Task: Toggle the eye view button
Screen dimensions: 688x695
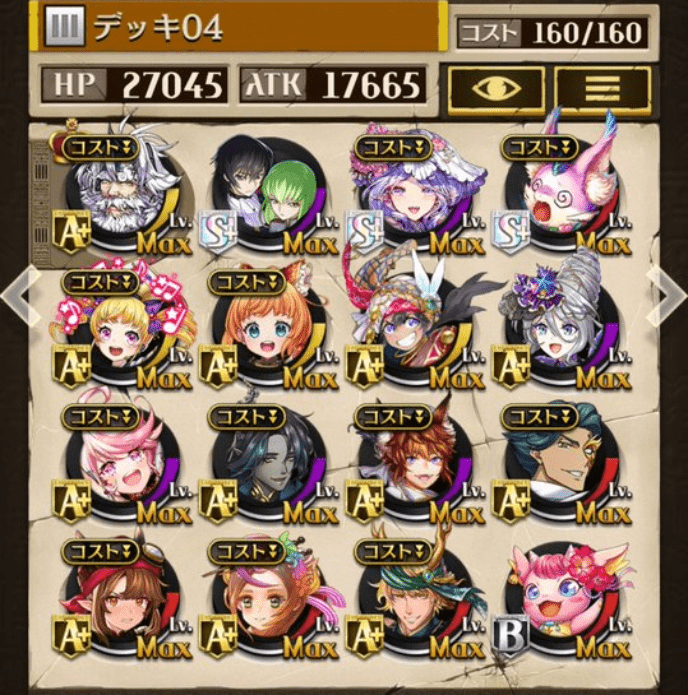Action: coord(496,87)
